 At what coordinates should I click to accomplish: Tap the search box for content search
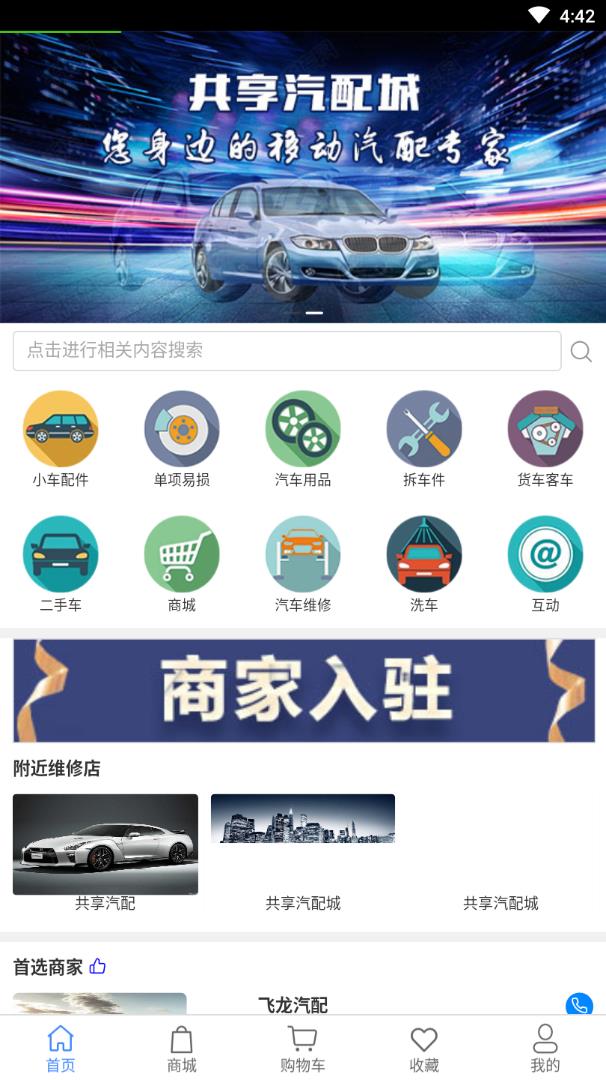286,351
